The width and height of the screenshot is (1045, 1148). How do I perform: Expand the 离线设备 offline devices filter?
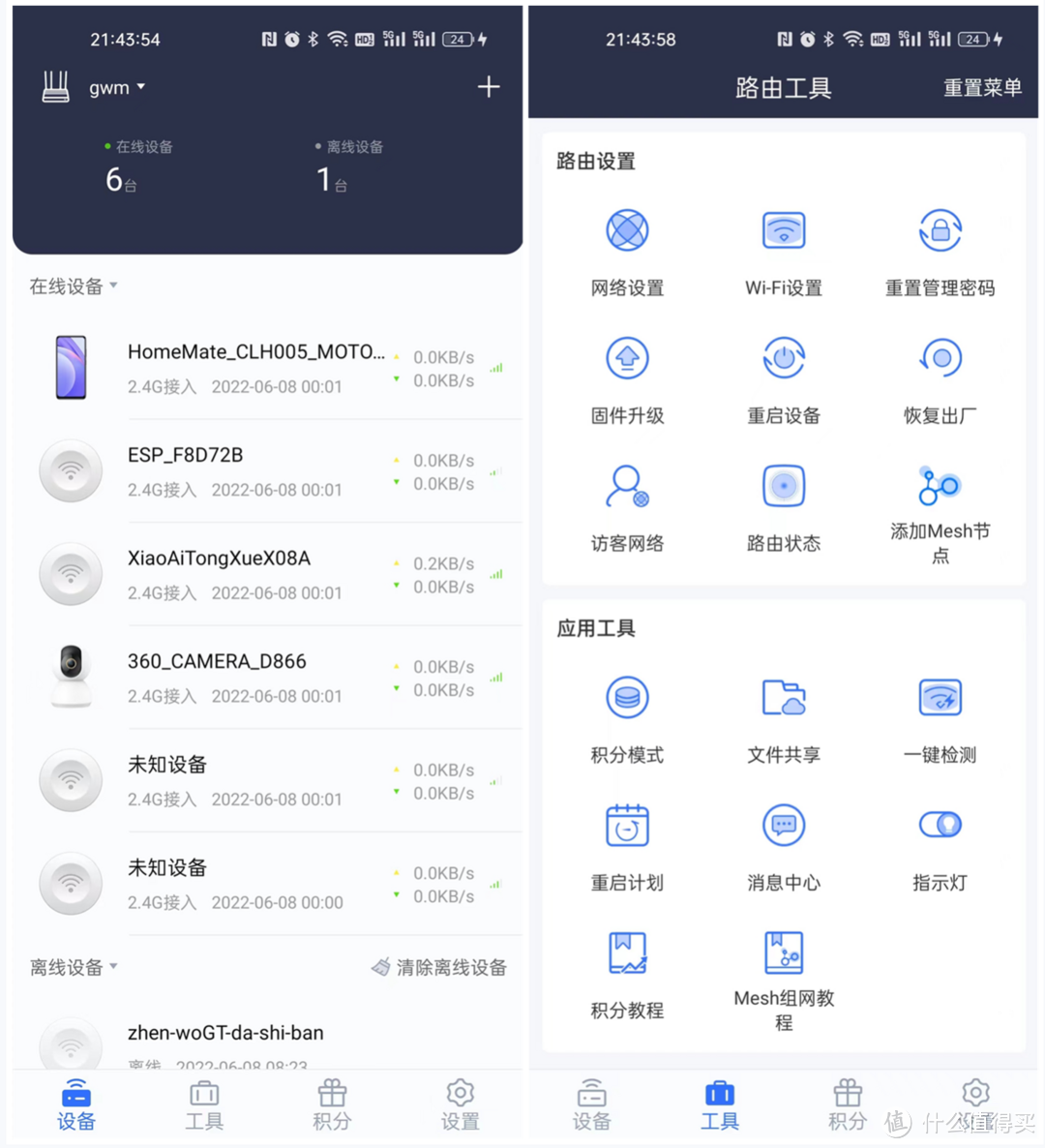[73, 966]
